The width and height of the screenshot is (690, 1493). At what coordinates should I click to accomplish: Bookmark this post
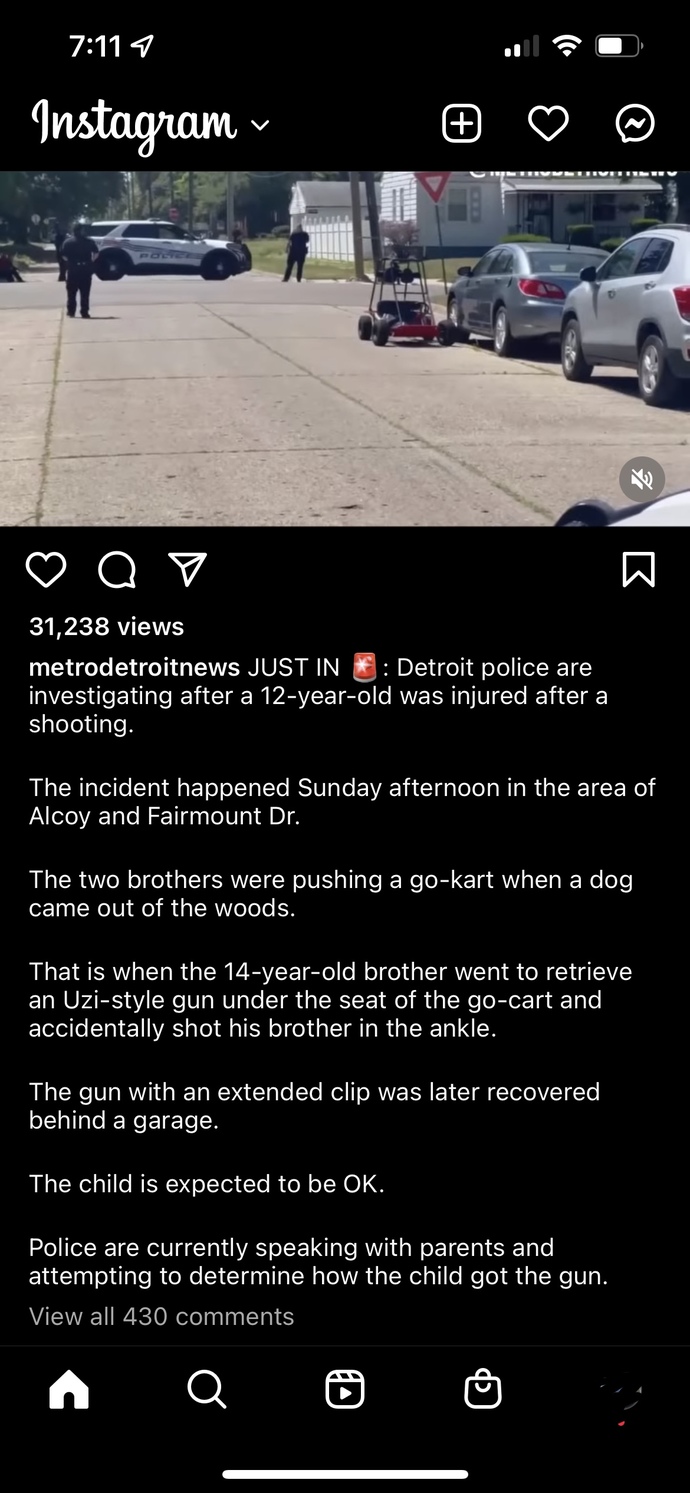[638, 569]
